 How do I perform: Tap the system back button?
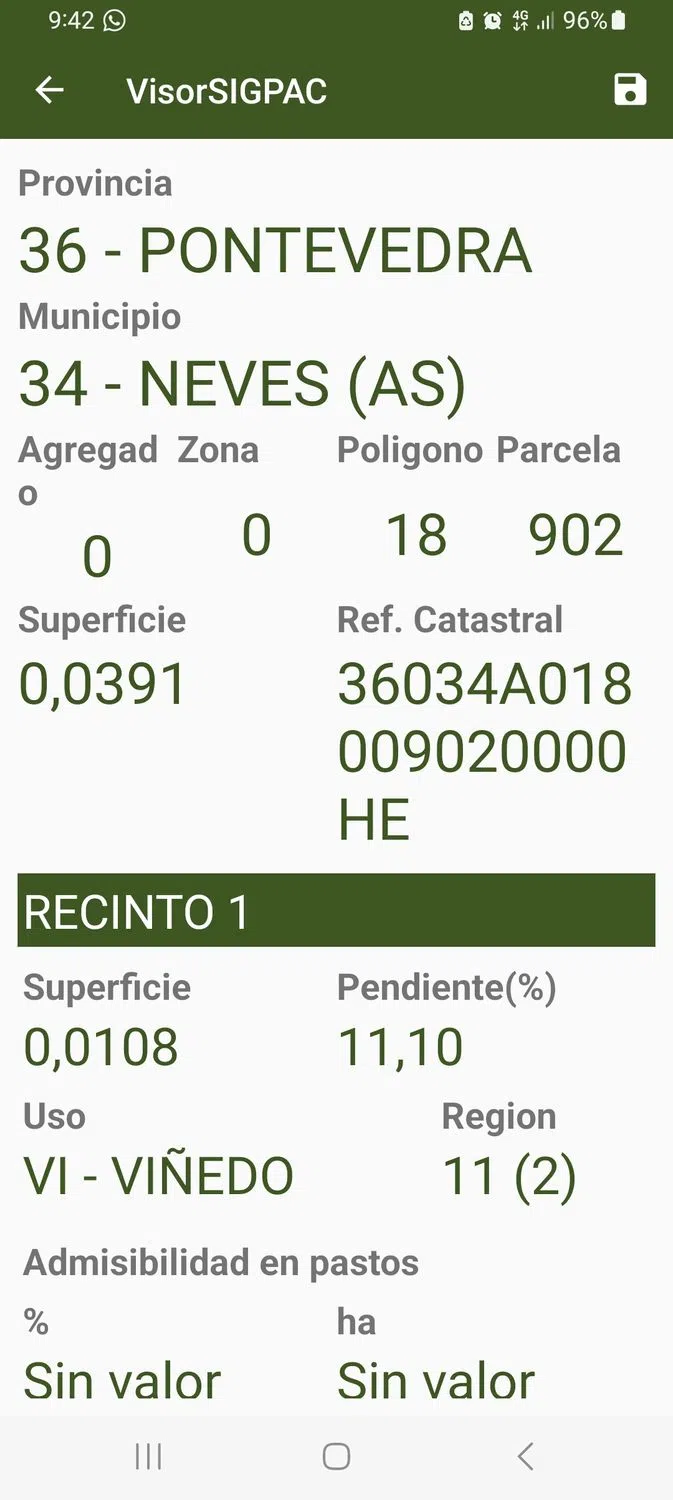pos(525,1457)
